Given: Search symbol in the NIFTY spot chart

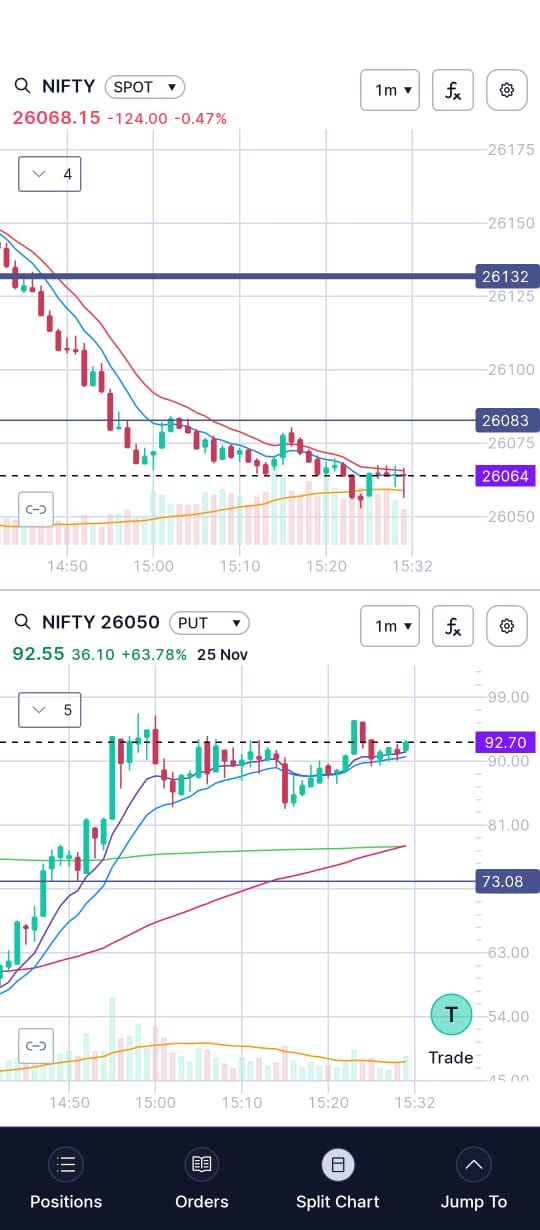Looking at the screenshot, I should [22, 87].
